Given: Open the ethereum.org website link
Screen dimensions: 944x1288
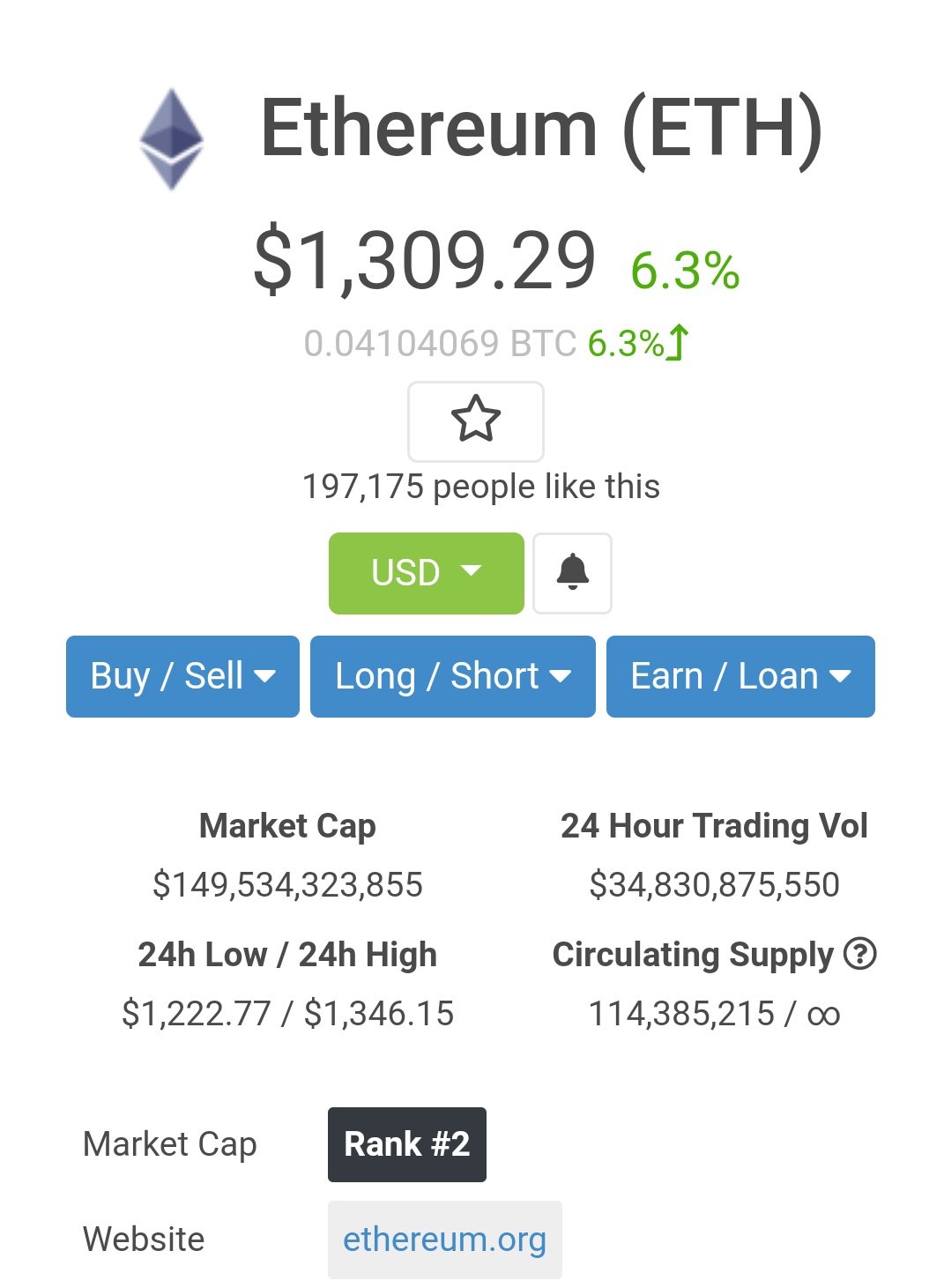Looking at the screenshot, I should coord(444,1240).
